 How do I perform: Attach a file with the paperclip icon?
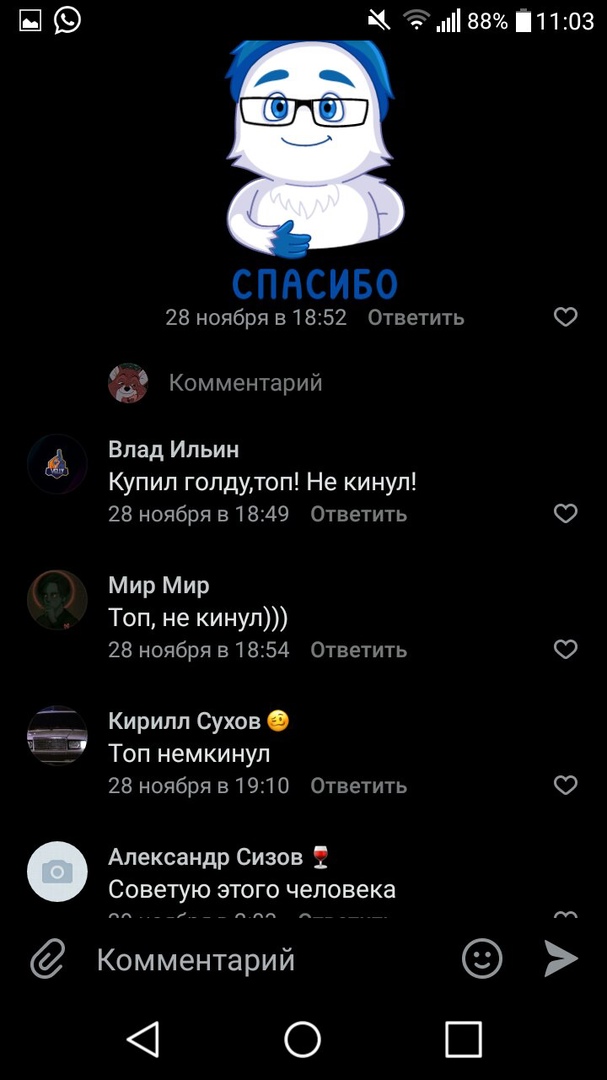(47, 960)
